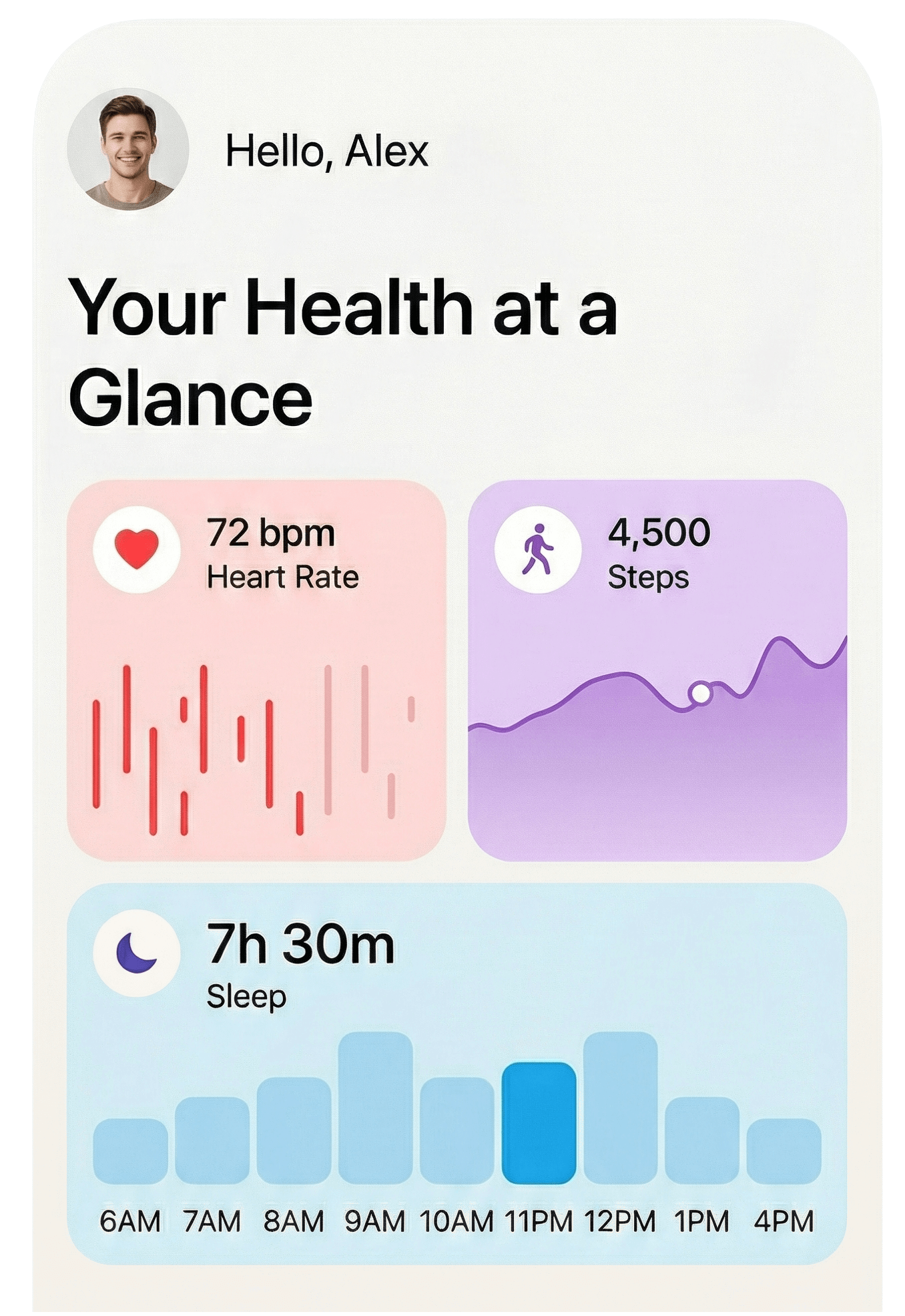Select the 7h 30m sleep duration text

point(300,944)
